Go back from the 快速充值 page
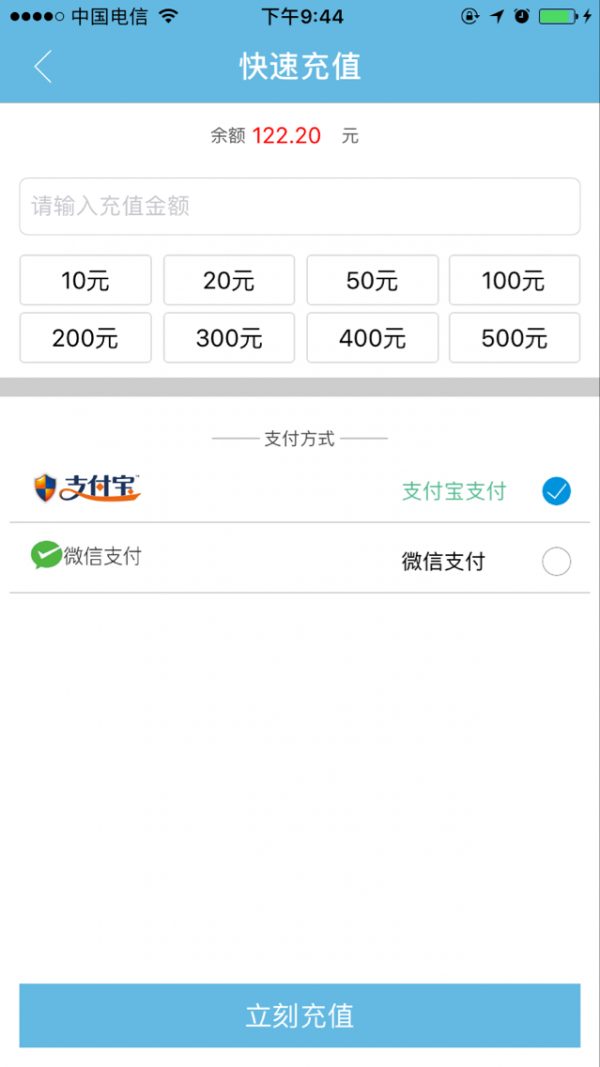600x1067 pixels. coord(42,67)
